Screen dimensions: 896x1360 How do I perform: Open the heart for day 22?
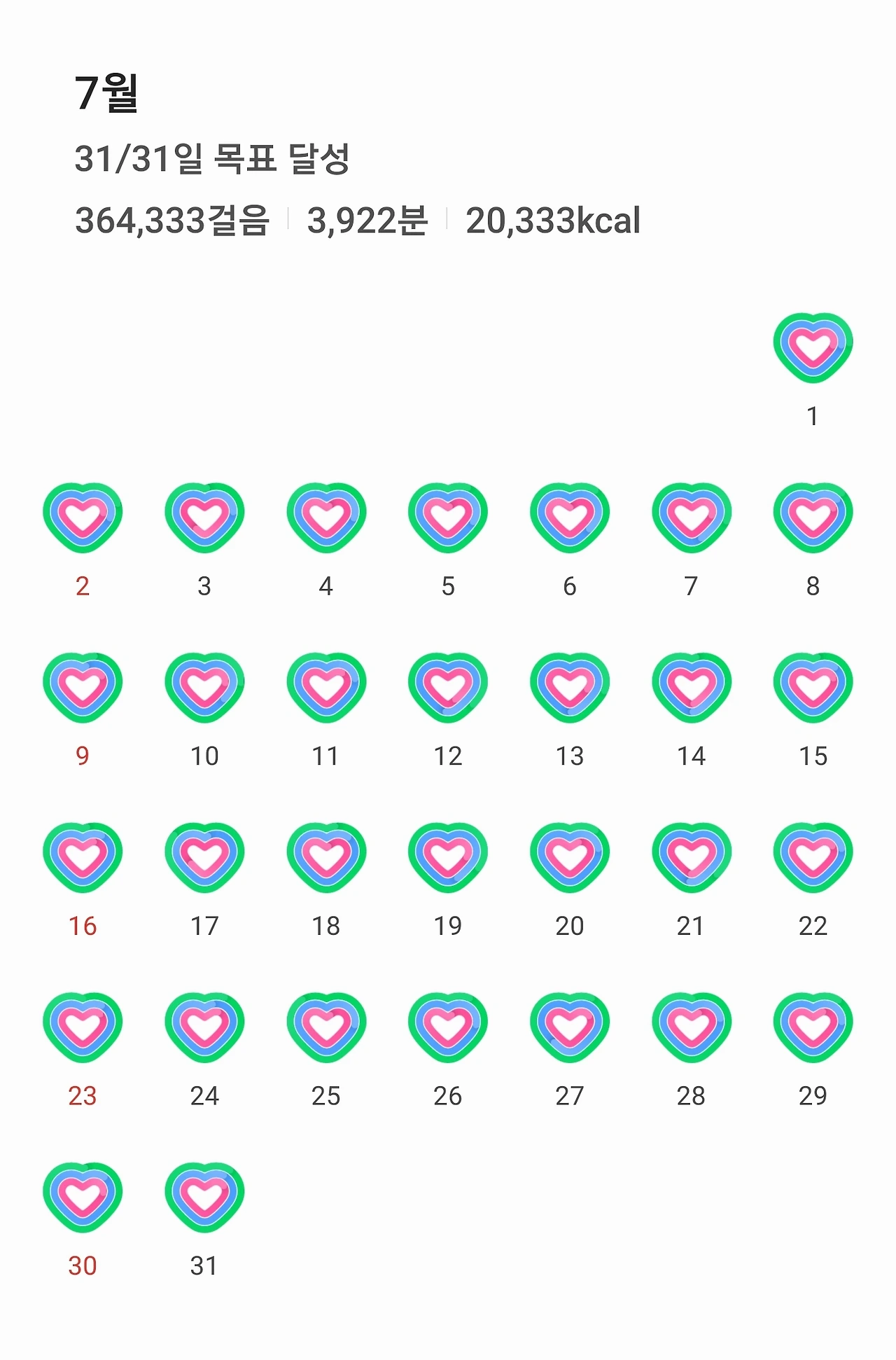point(813,858)
